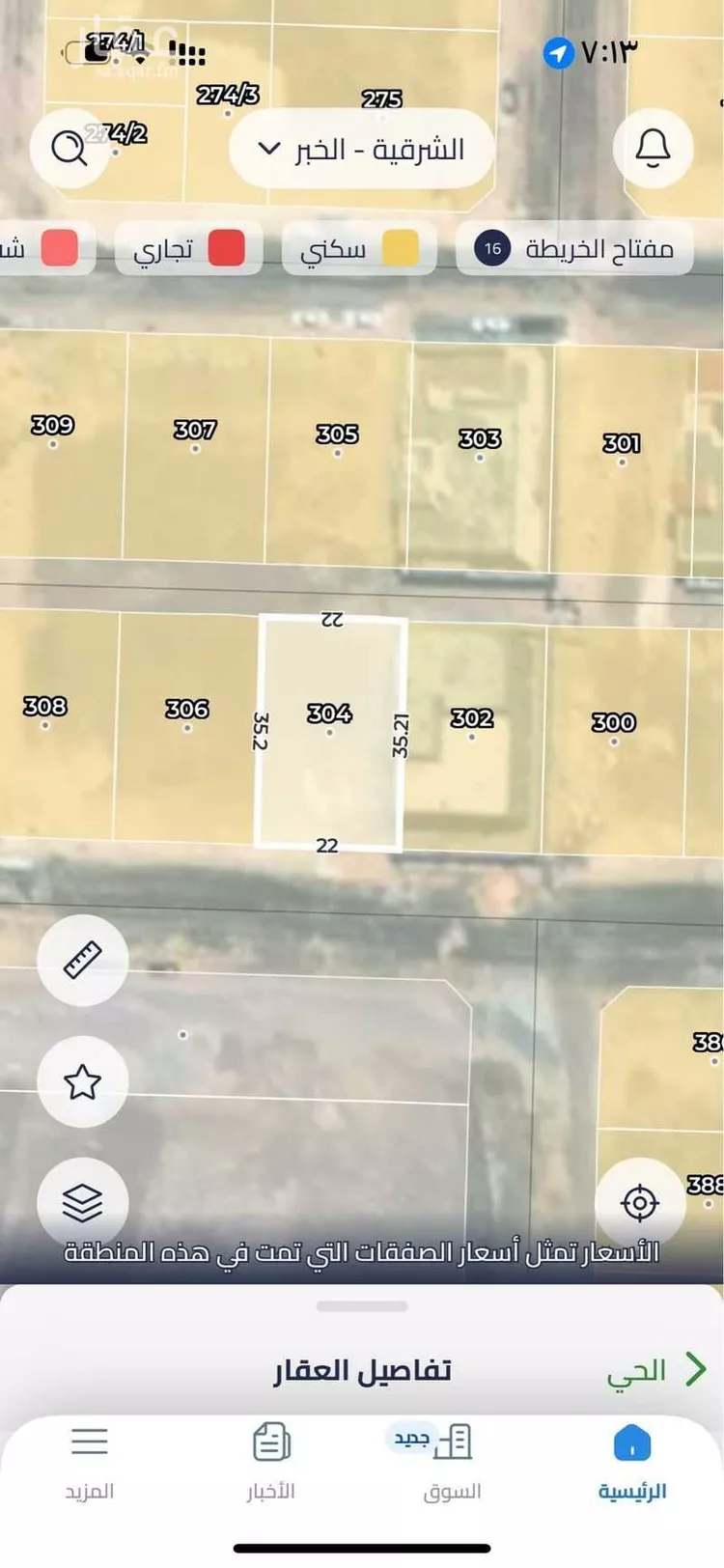The width and height of the screenshot is (724, 1568).
Task: Expand the الشرقية - الخبر region dropdown
Action: click(361, 150)
